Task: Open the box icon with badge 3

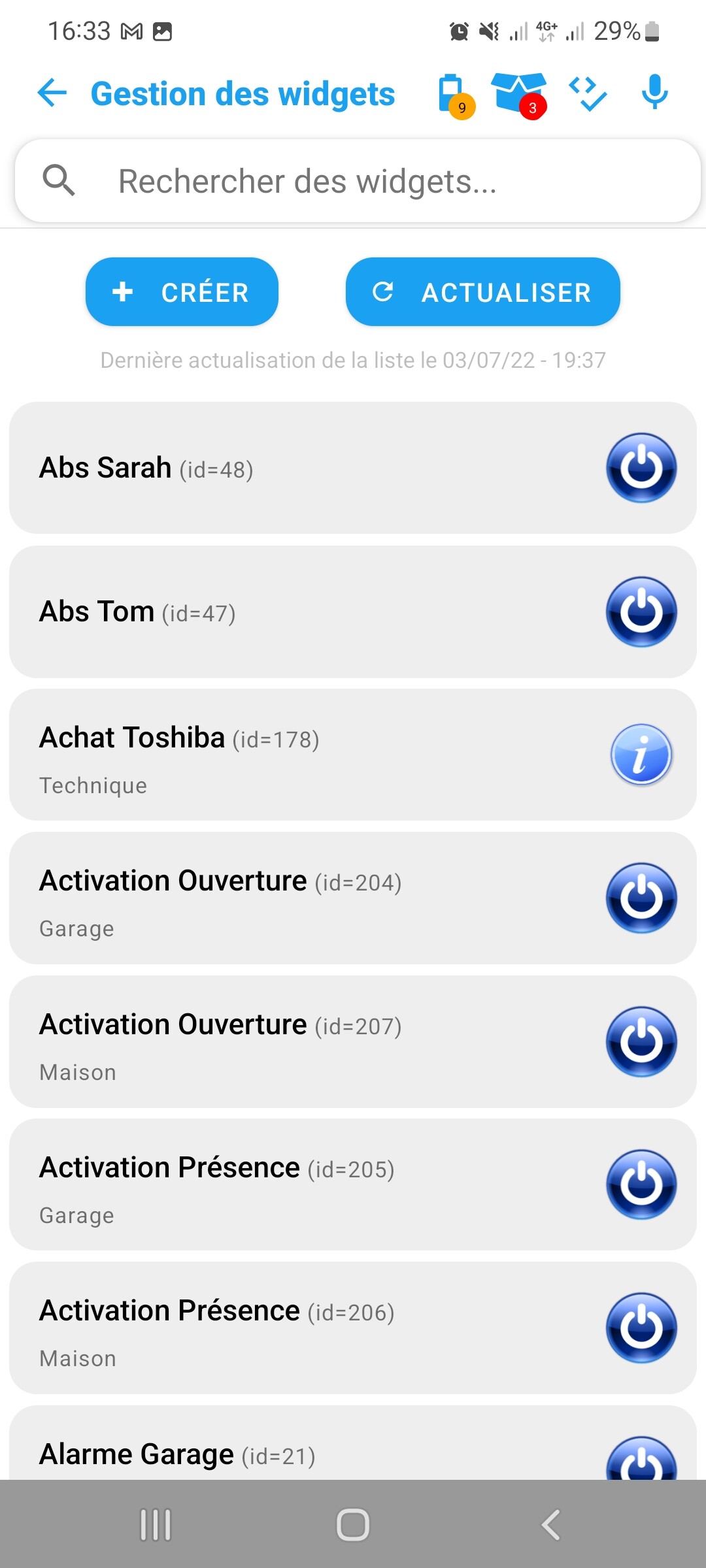Action: pyautogui.click(x=518, y=93)
